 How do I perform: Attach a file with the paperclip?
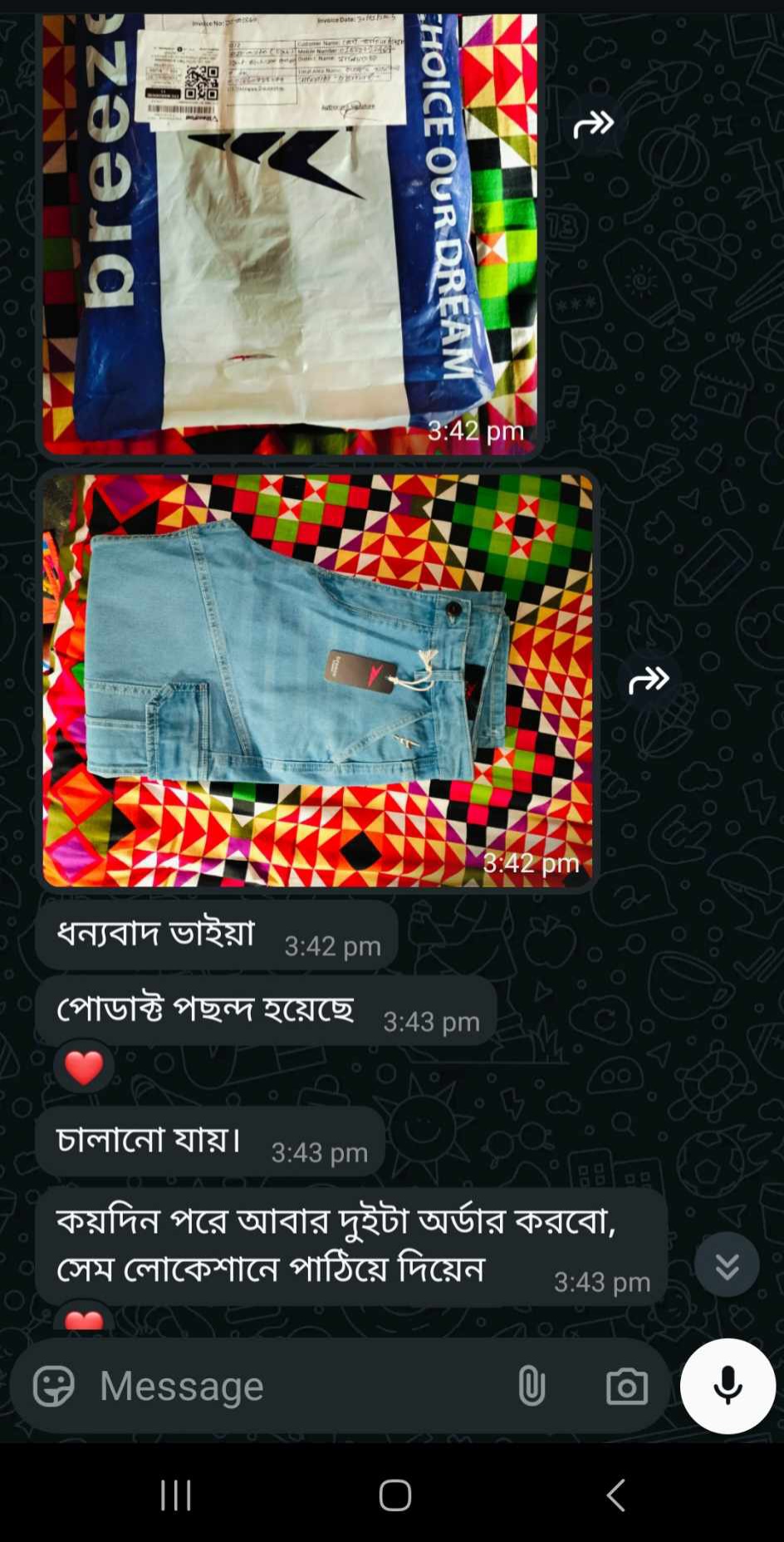coord(532,1386)
